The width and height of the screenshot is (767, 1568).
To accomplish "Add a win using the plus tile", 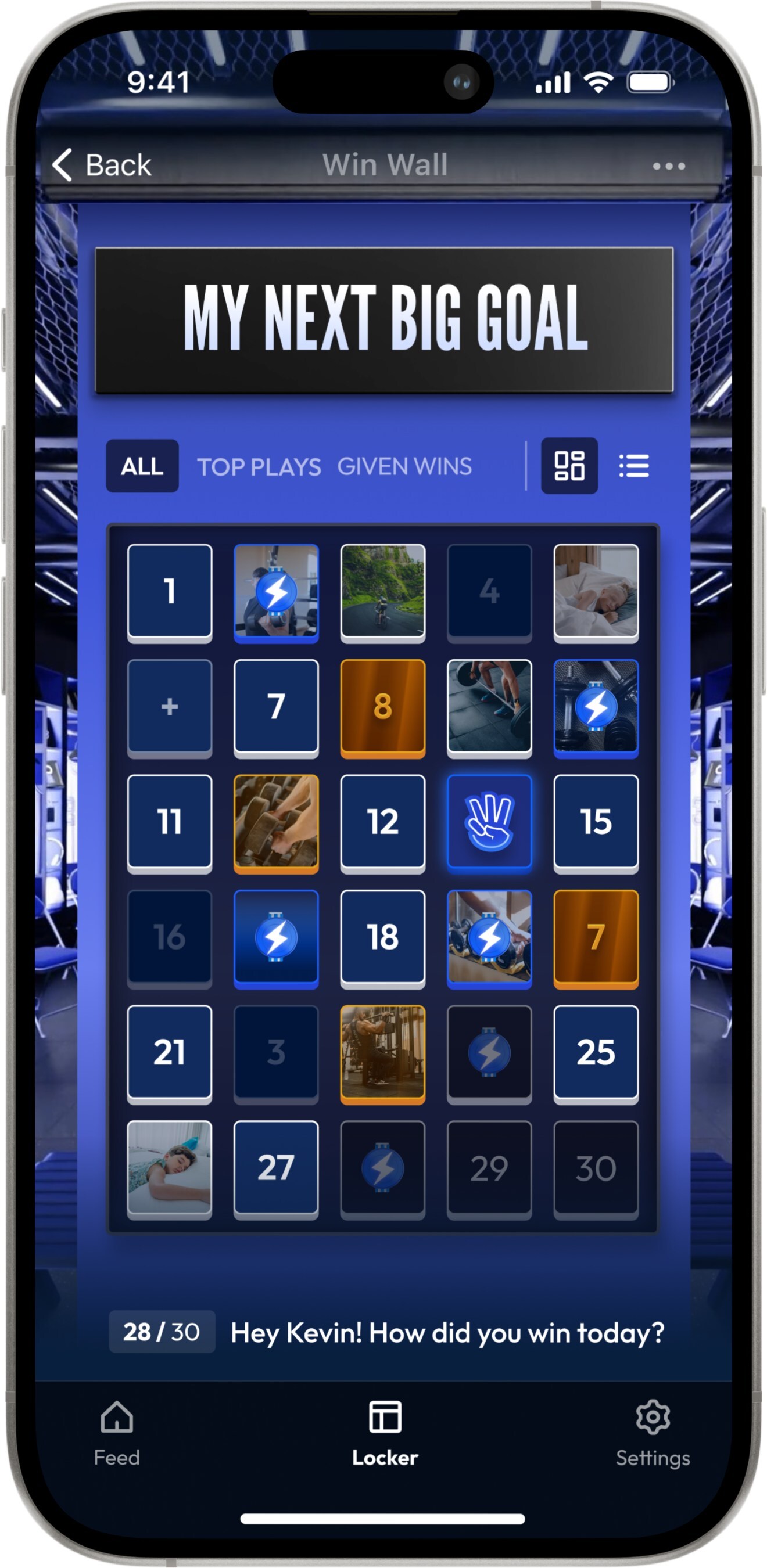I will (169, 707).
